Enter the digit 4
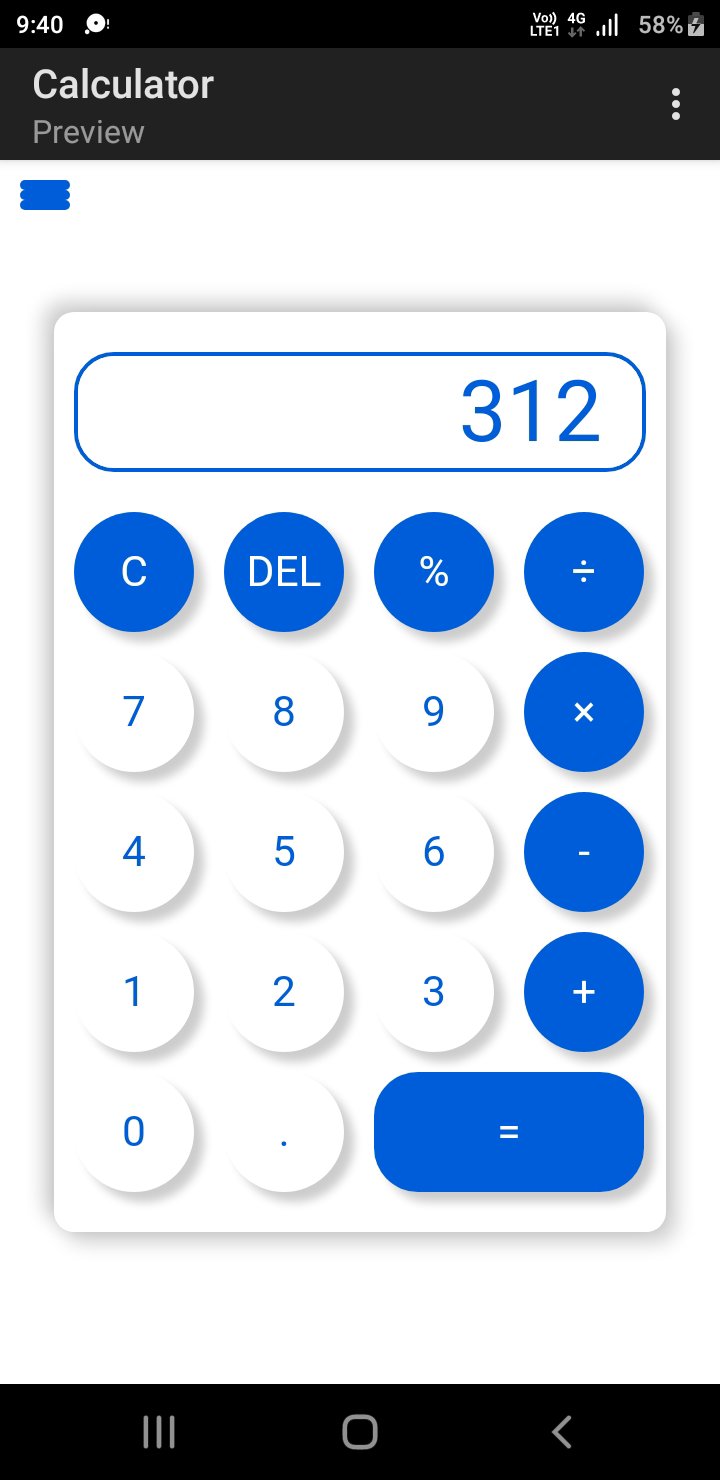 pos(134,852)
